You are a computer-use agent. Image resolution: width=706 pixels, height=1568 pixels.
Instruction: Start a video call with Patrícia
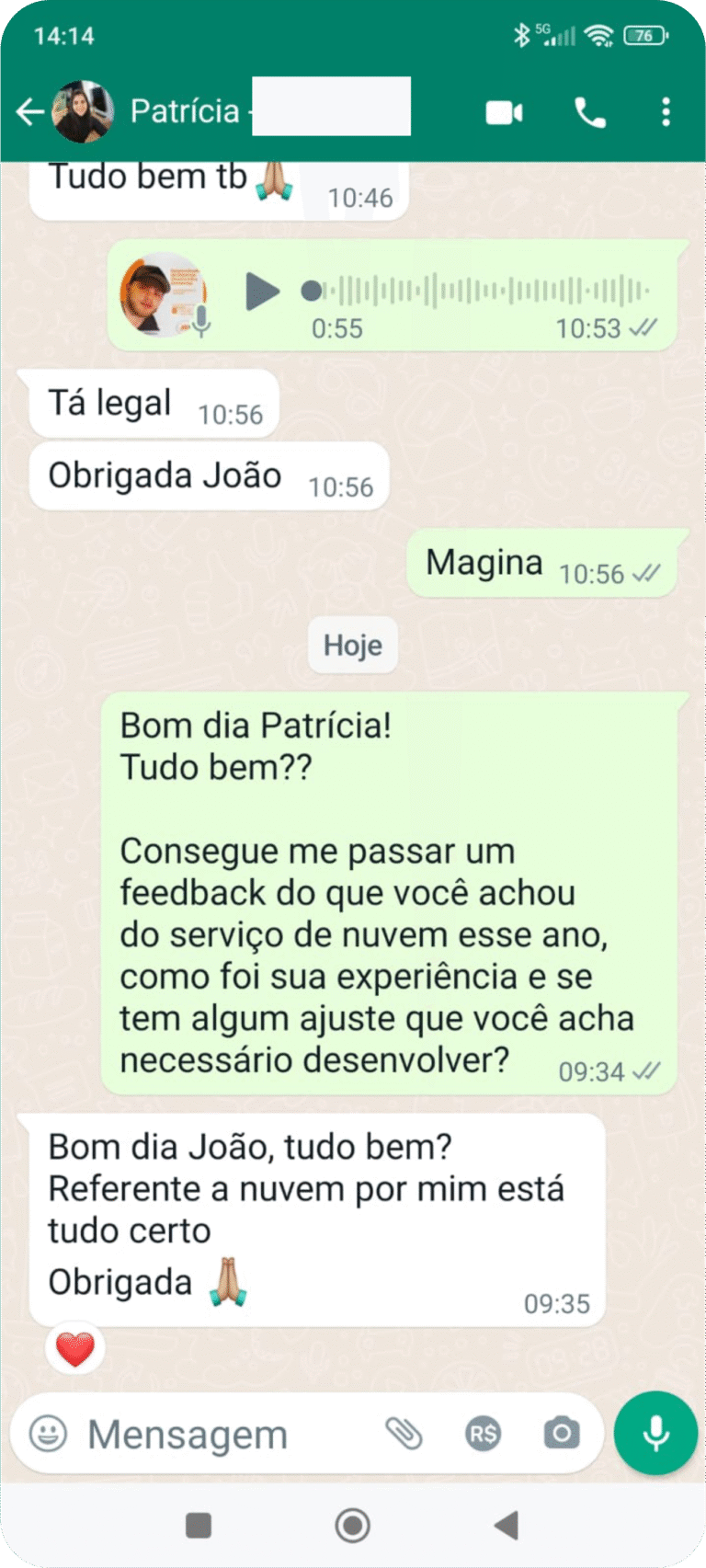tap(504, 112)
